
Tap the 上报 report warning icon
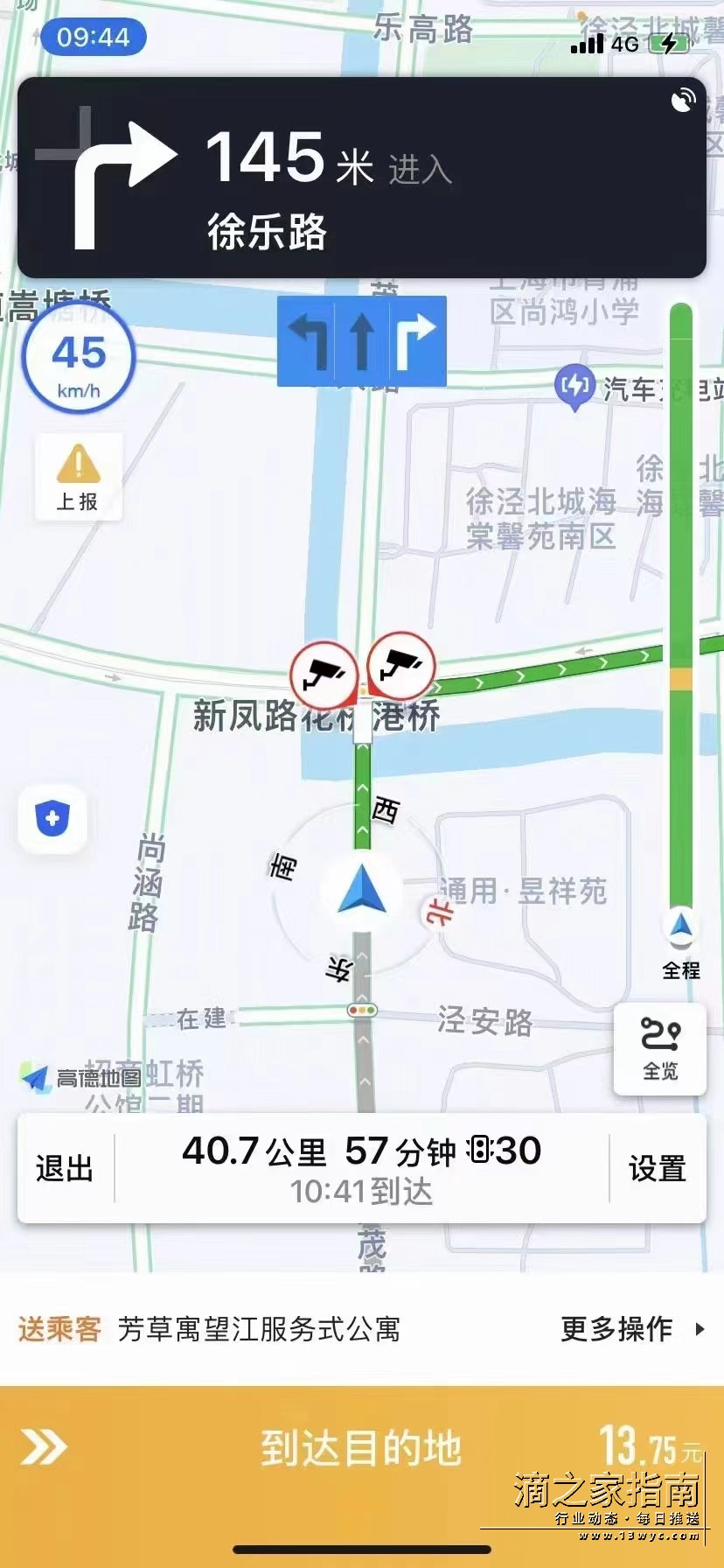[78, 475]
